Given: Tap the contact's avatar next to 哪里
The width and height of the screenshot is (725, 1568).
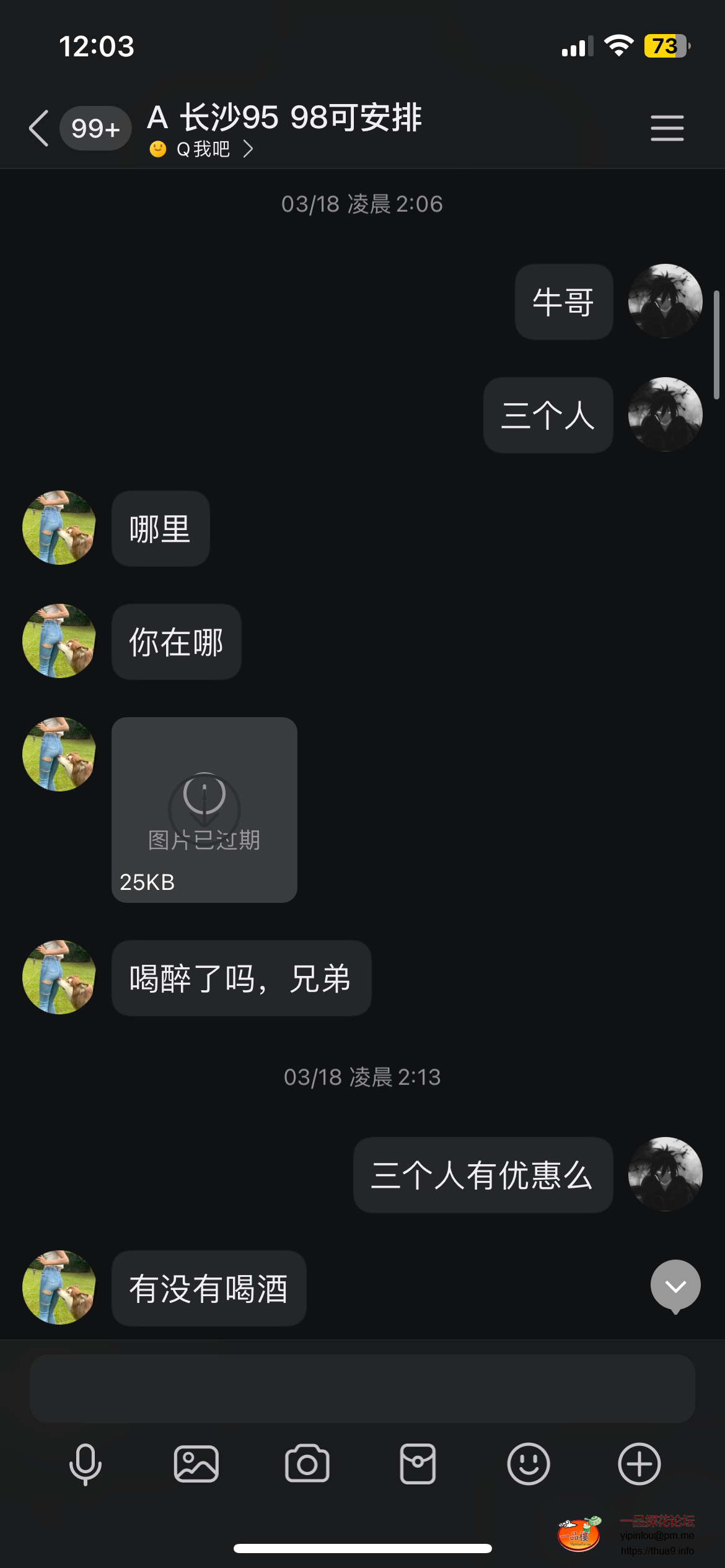Looking at the screenshot, I should click(x=58, y=528).
